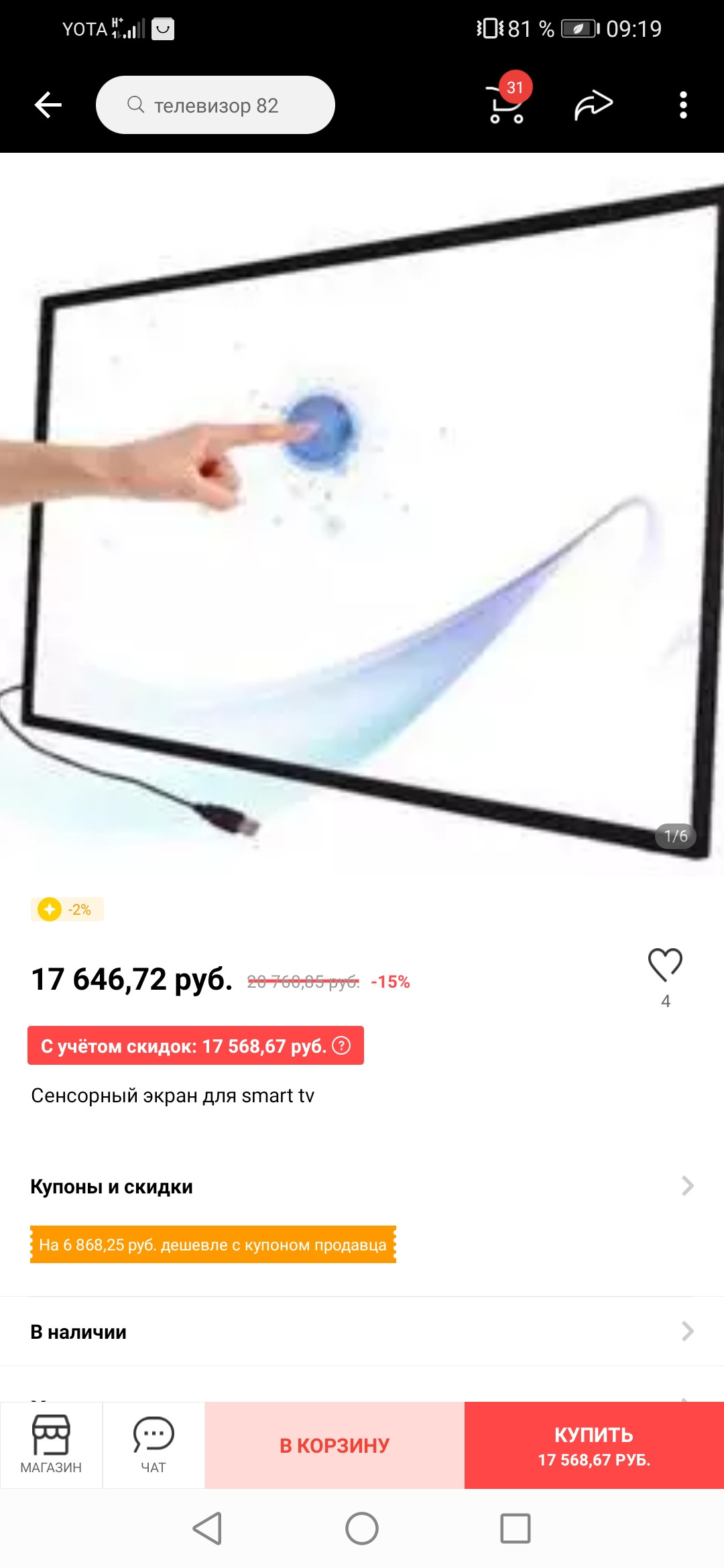Add product to wishlist with heart icon
The height and width of the screenshot is (1568, 724).
[665, 965]
